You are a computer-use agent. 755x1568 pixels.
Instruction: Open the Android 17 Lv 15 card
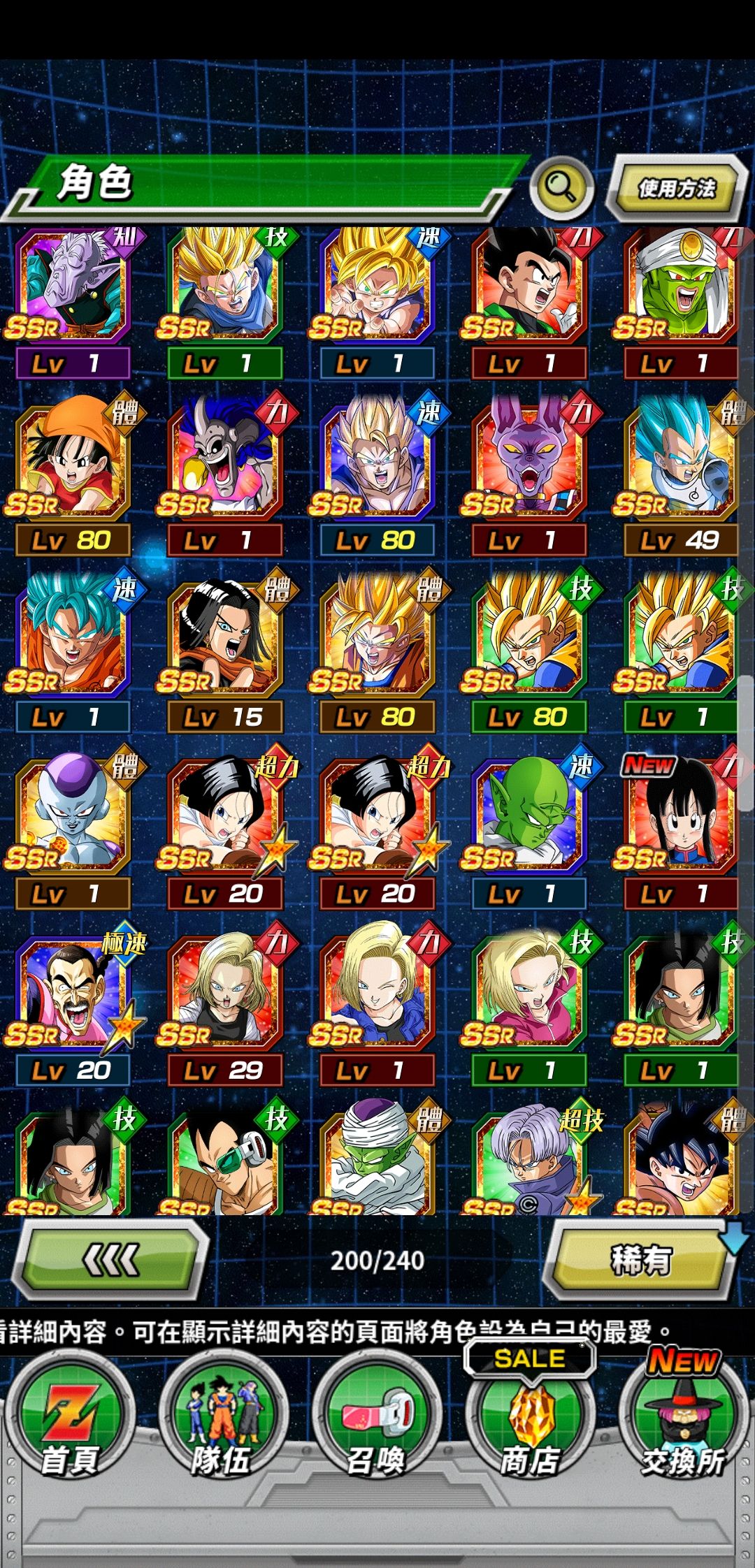click(x=225, y=650)
